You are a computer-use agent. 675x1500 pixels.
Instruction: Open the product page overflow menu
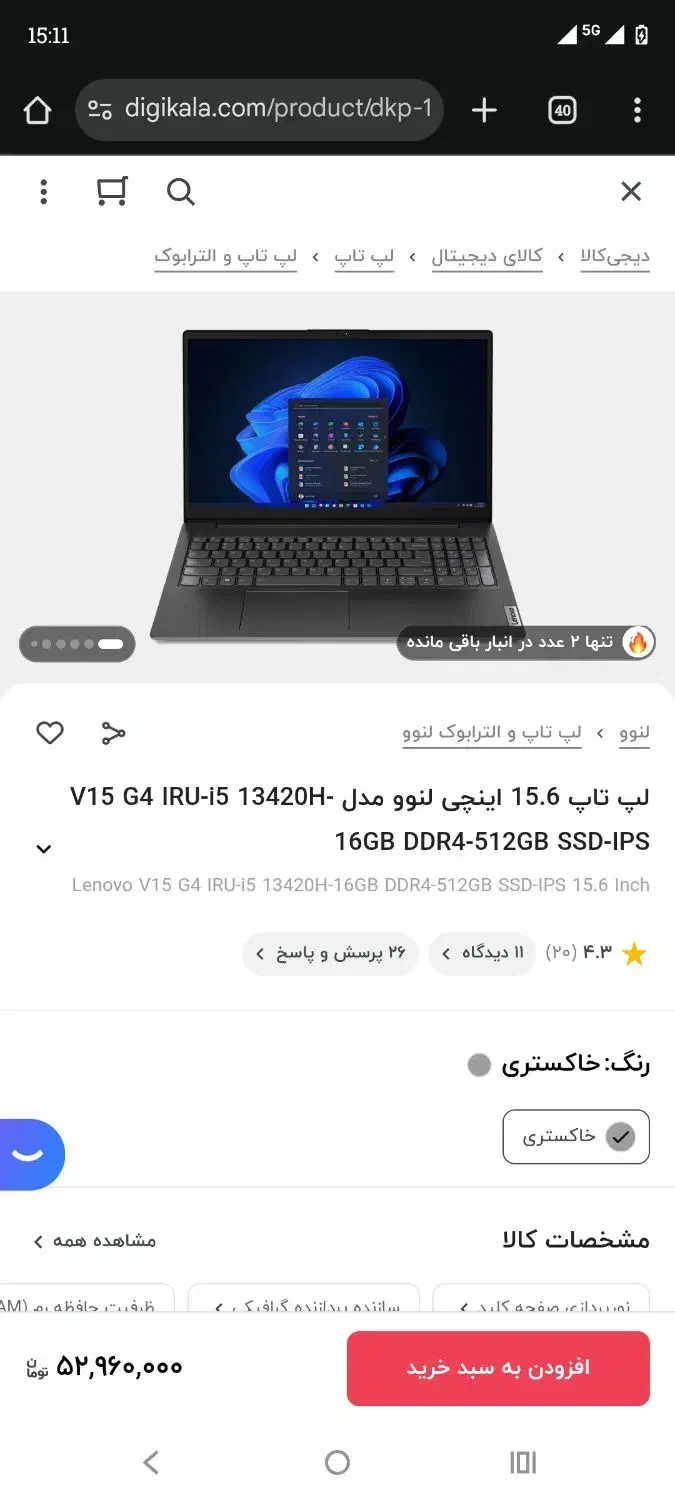pos(43,191)
